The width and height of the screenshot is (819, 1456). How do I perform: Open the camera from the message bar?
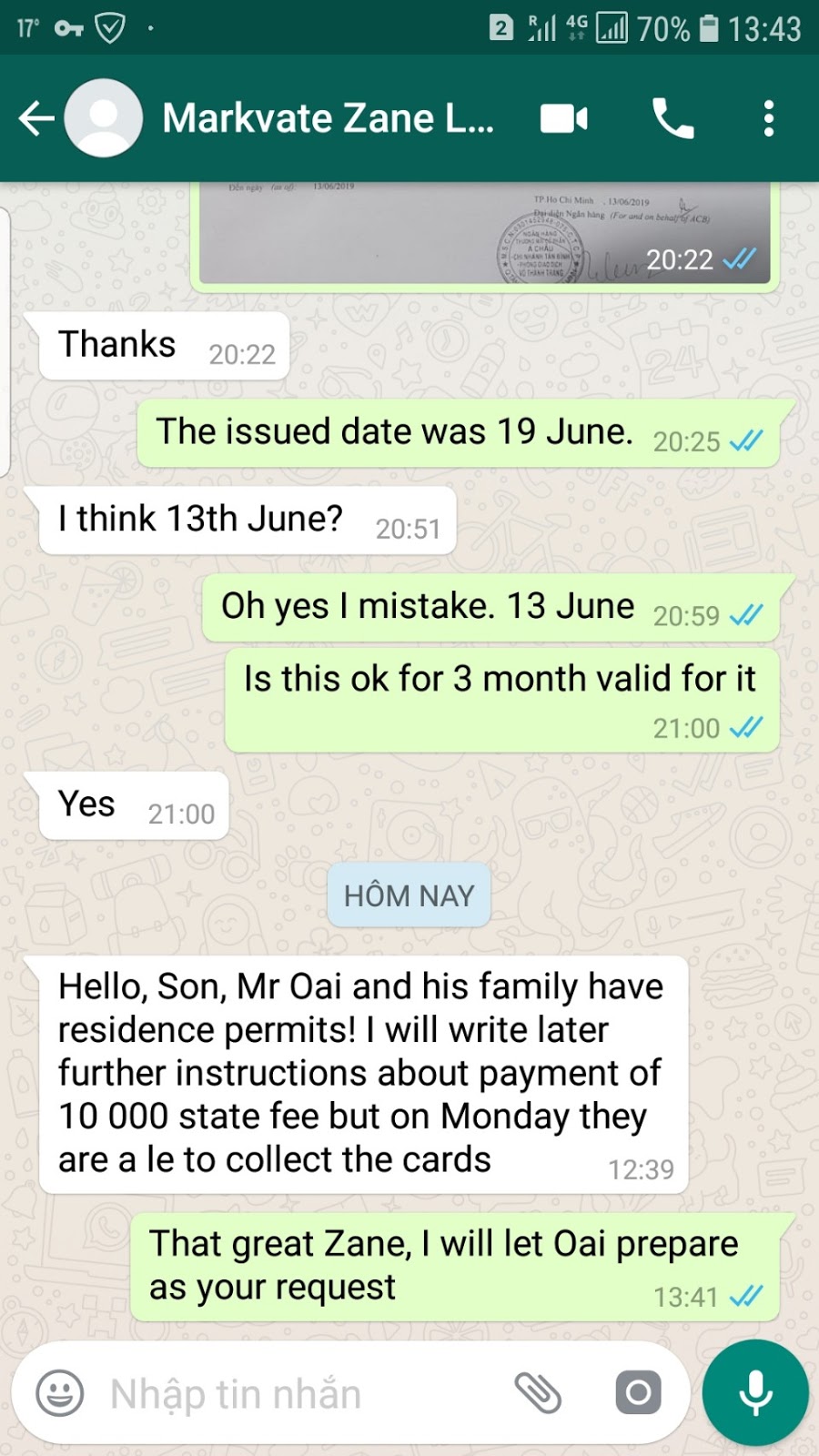point(639,1392)
